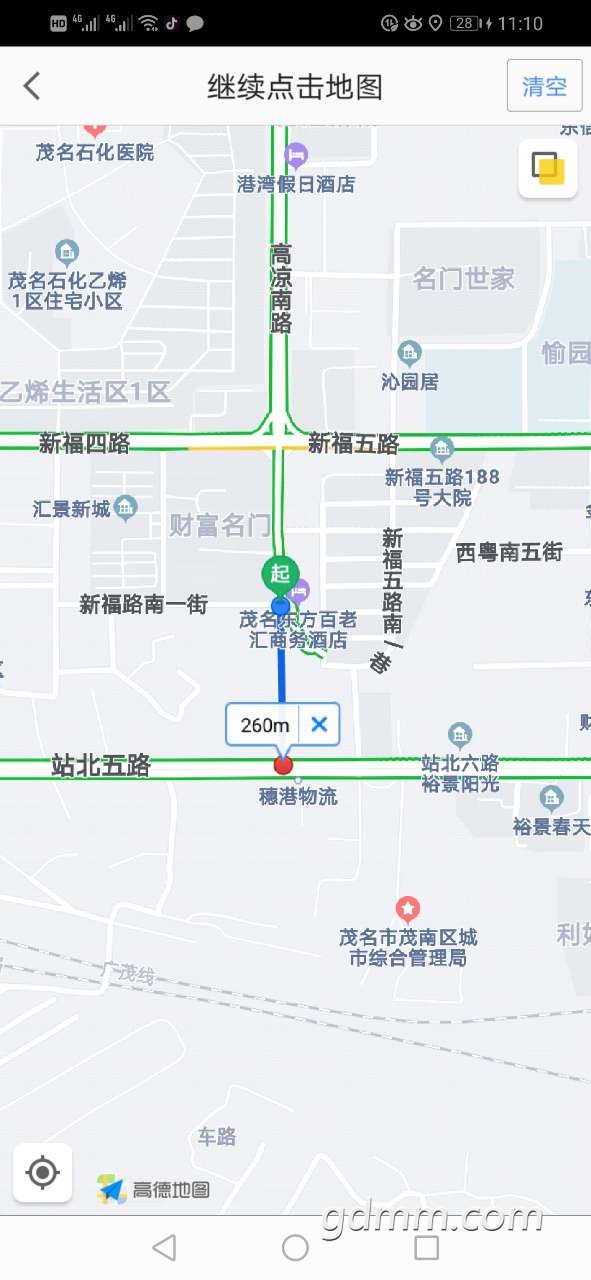Select 港湾假日酒店 on the map

[x=296, y=155]
